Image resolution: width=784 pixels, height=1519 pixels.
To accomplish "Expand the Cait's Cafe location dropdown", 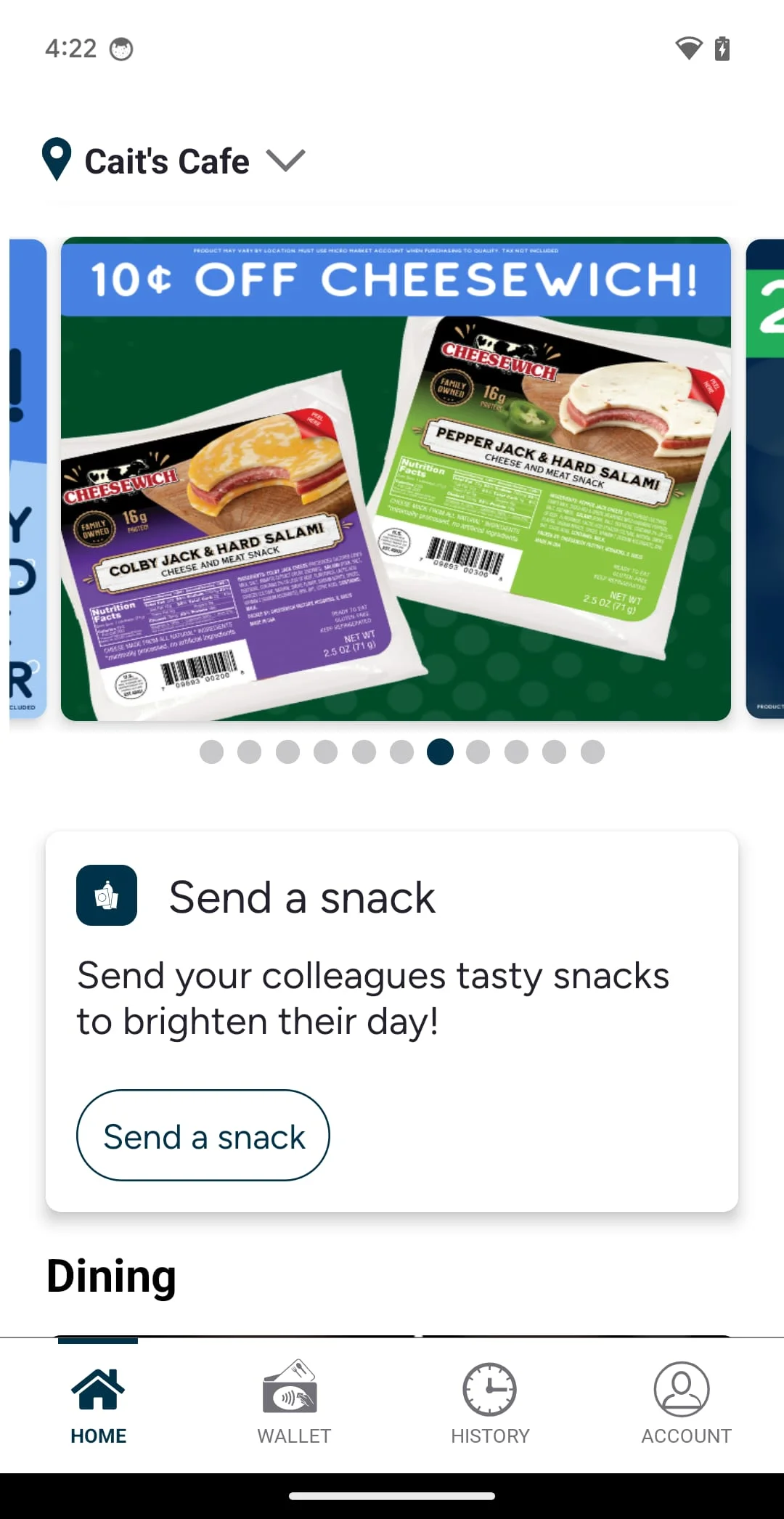I will 285,160.
